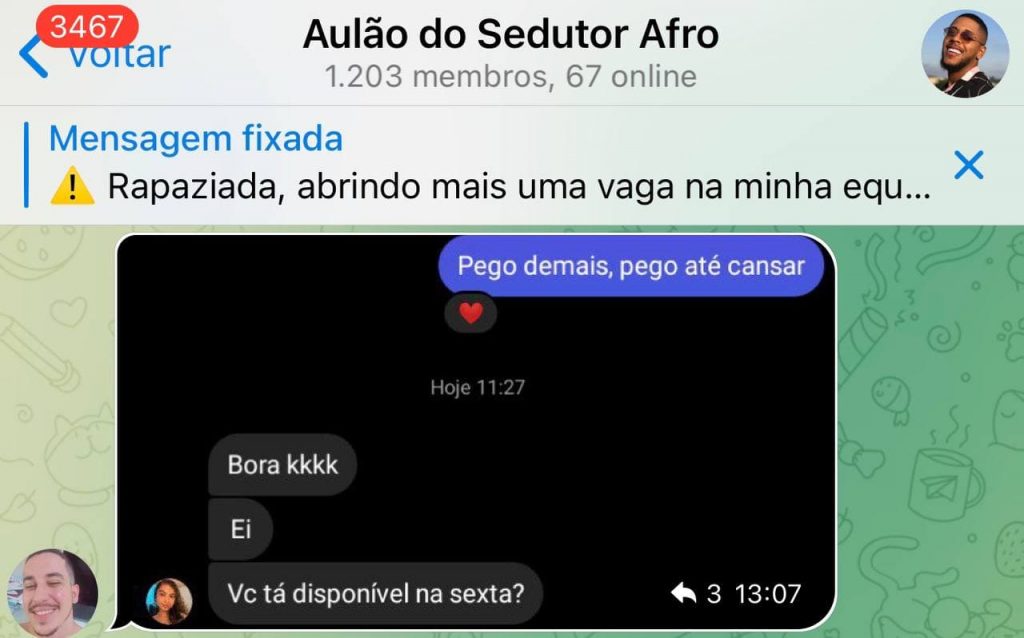Open the shared chat screenshot image
This screenshot has height=638, width=1024.
click(x=476, y=430)
